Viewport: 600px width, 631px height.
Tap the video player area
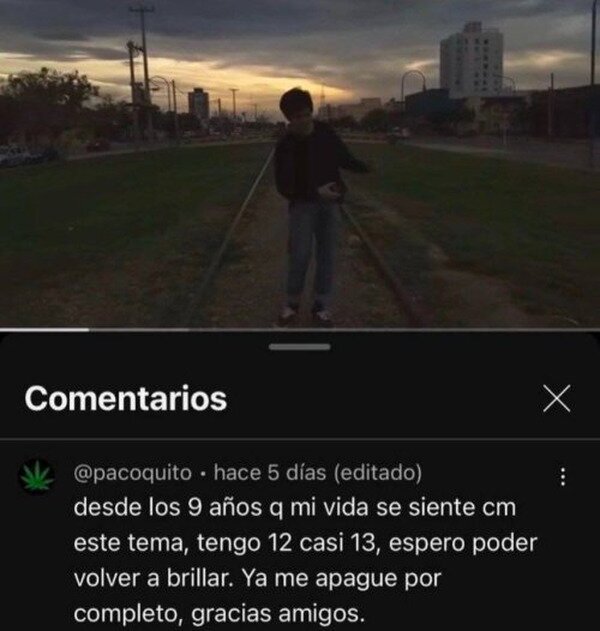click(300, 163)
